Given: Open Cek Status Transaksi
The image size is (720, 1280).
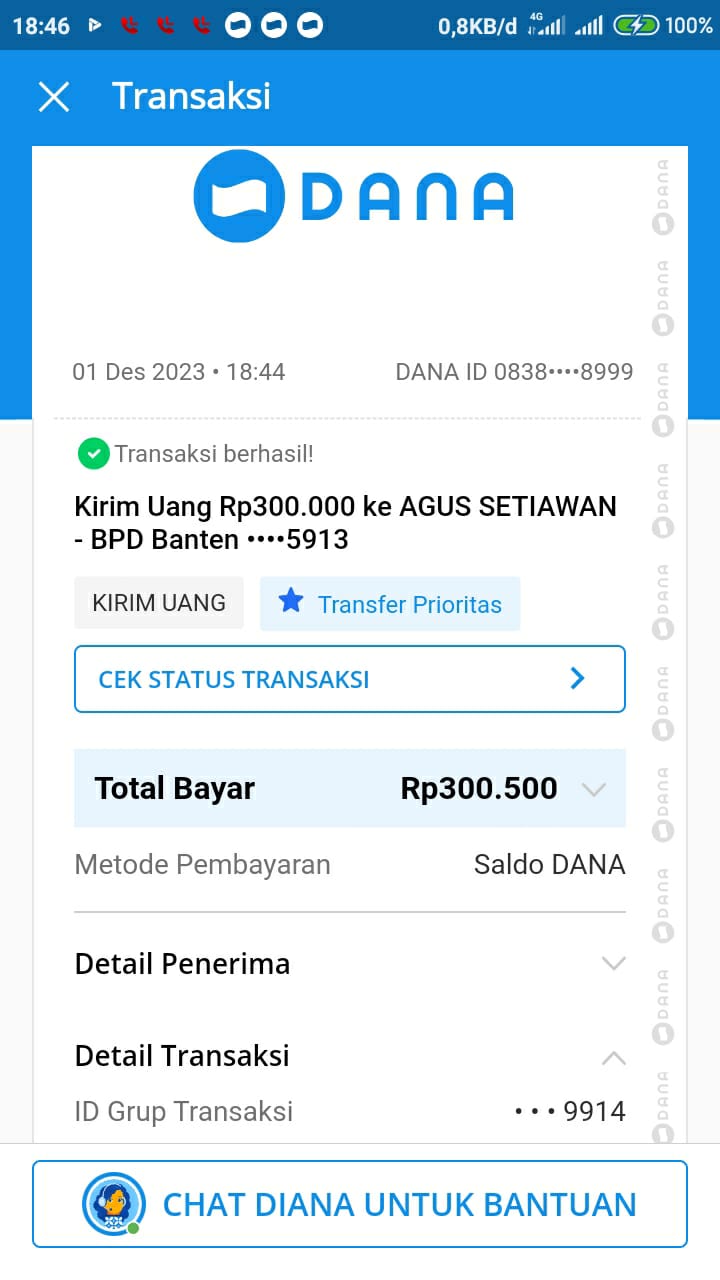Looking at the screenshot, I should click(x=349, y=679).
